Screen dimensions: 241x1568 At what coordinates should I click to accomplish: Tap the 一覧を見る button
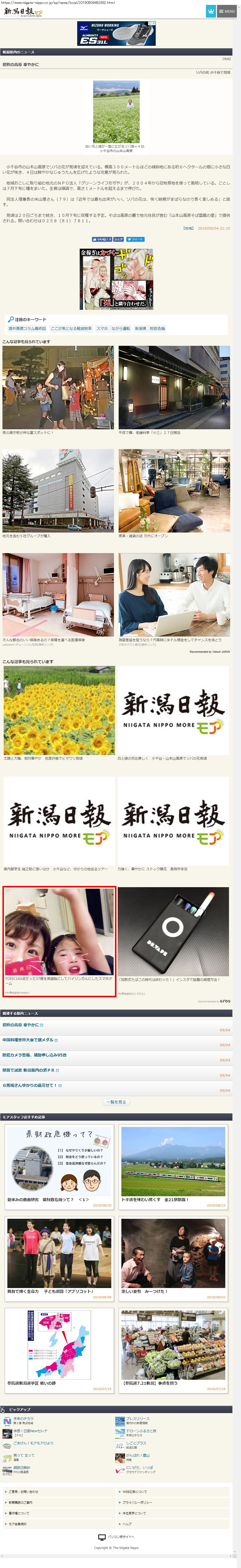pyautogui.click(x=116, y=1102)
